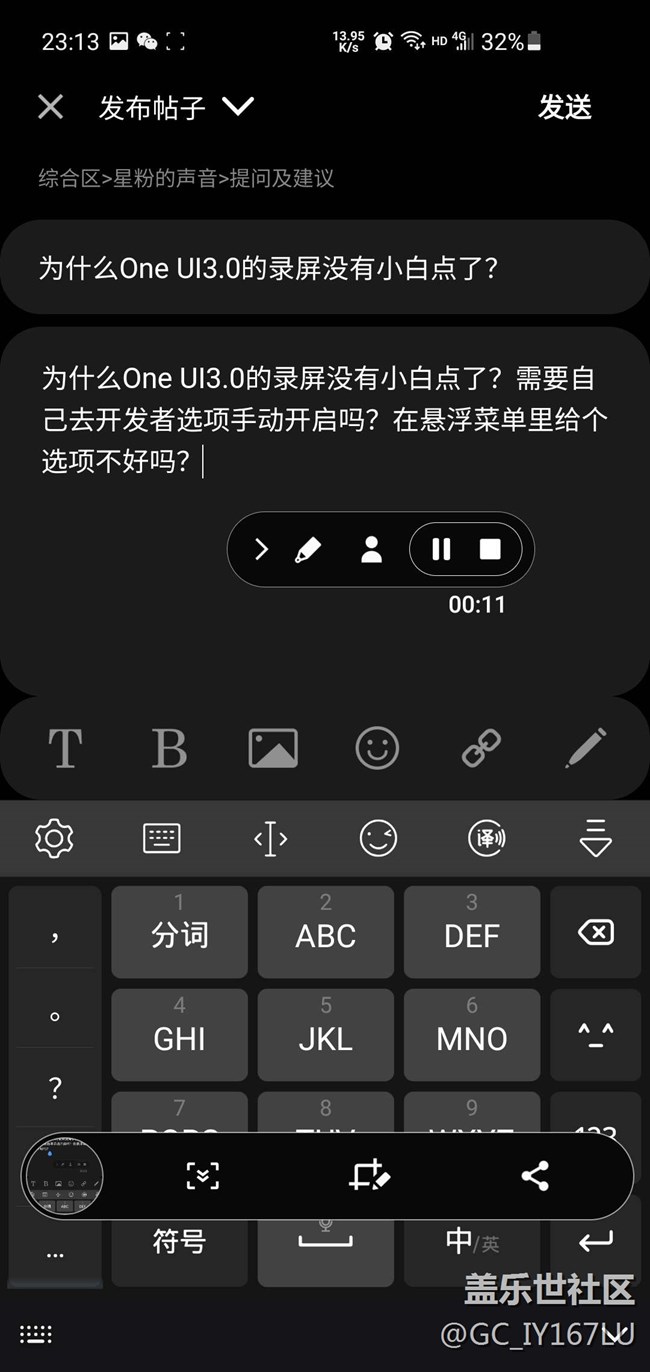Viewport: 650px width, 1372px height.
Task: Open screenshot crop and edit tool
Action: coord(369,1176)
